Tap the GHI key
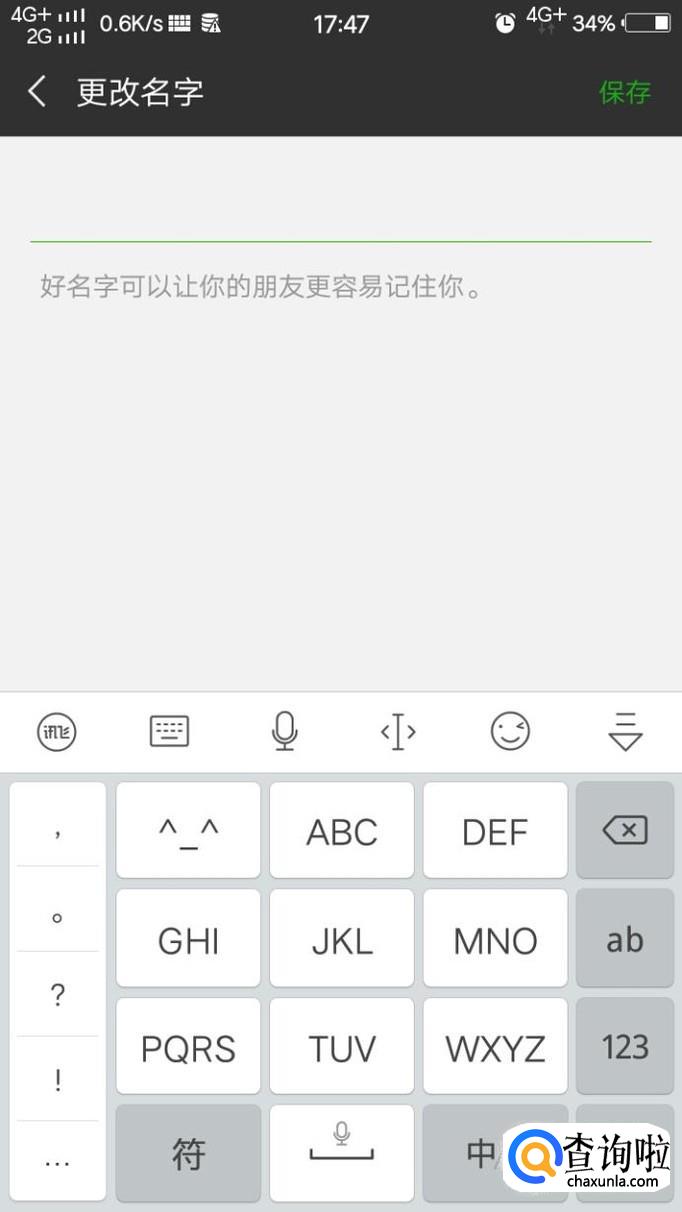This screenshot has height=1212, width=682. tap(188, 940)
